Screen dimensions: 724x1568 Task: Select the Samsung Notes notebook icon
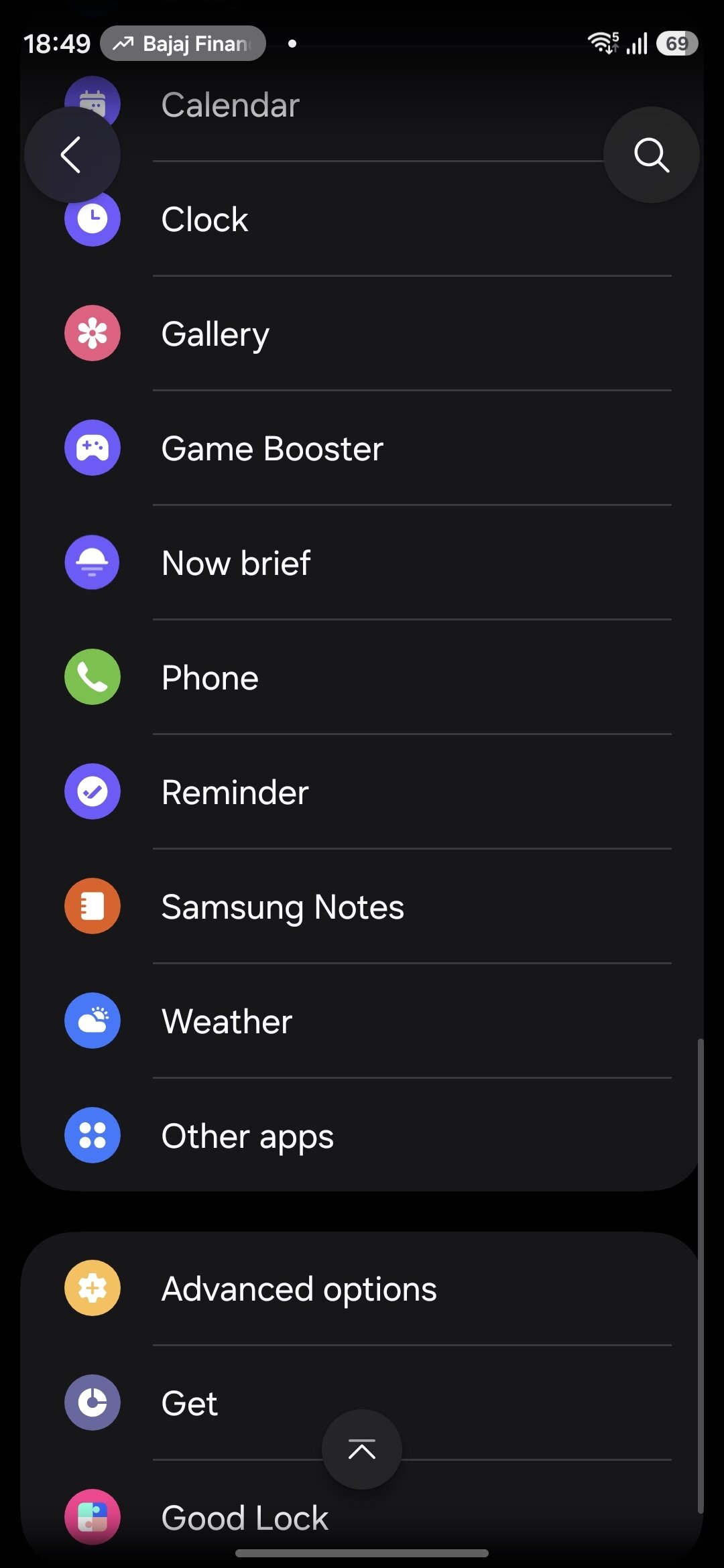(92, 906)
